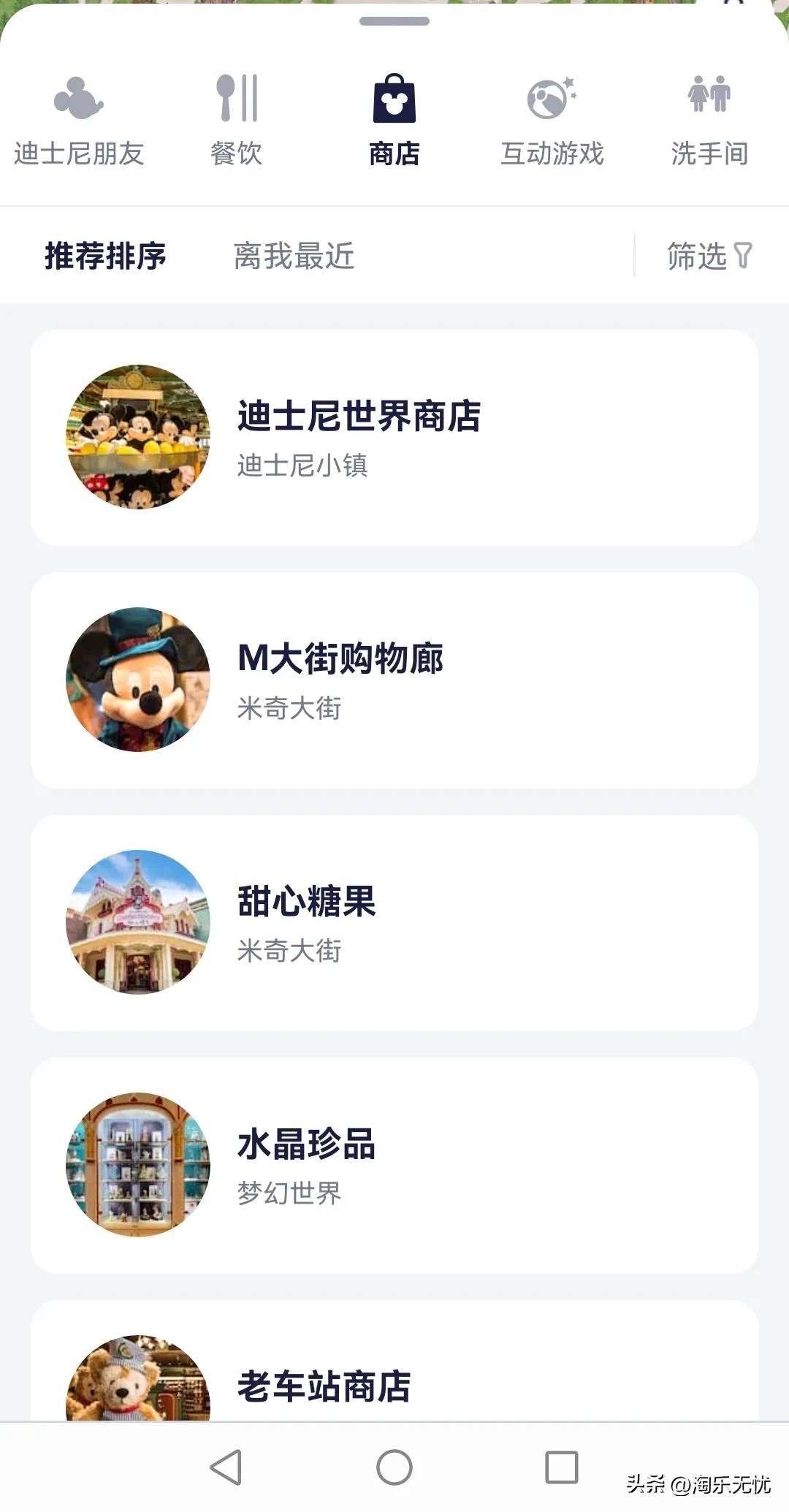Return to the system home screen
Image resolution: width=789 pixels, height=1512 pixels.
(x=394, y=1466)
